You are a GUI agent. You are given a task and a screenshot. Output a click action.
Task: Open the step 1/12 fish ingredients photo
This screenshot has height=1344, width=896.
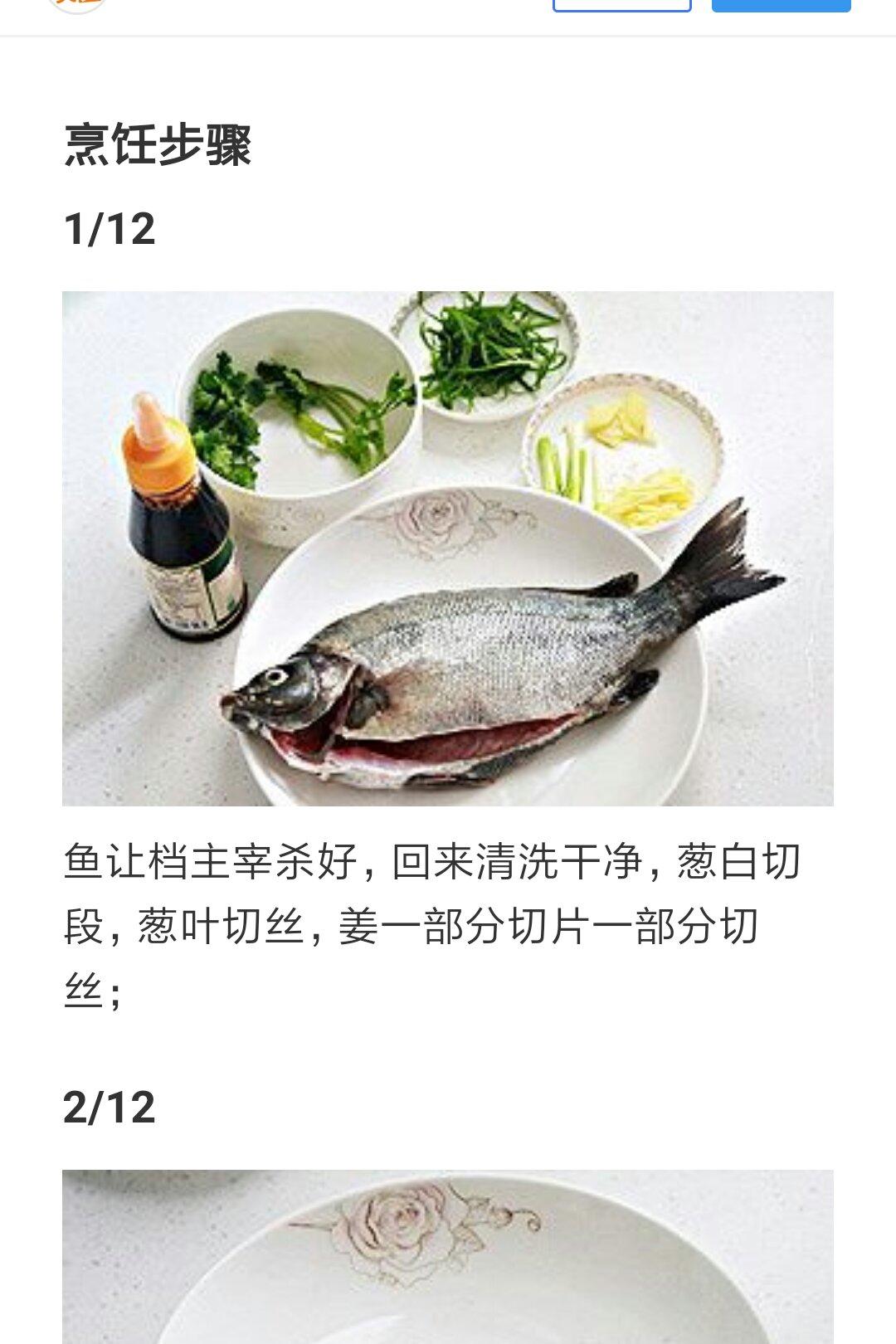point(448,548)
